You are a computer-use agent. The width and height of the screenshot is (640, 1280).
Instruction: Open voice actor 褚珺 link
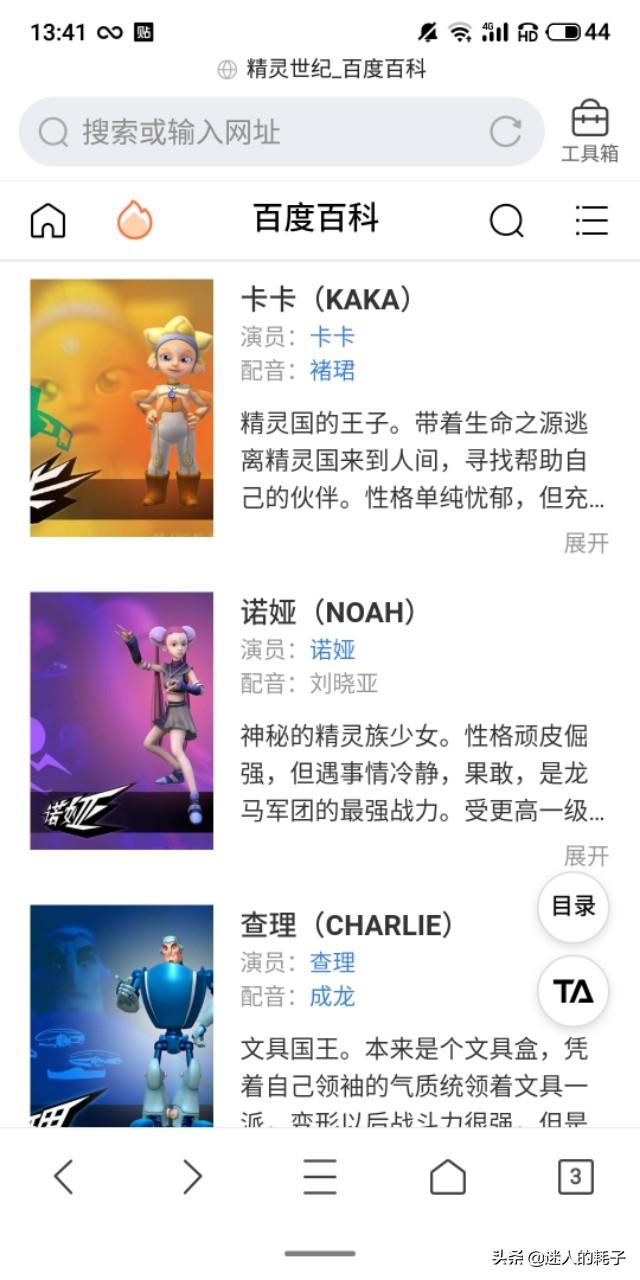click(332, 371)
